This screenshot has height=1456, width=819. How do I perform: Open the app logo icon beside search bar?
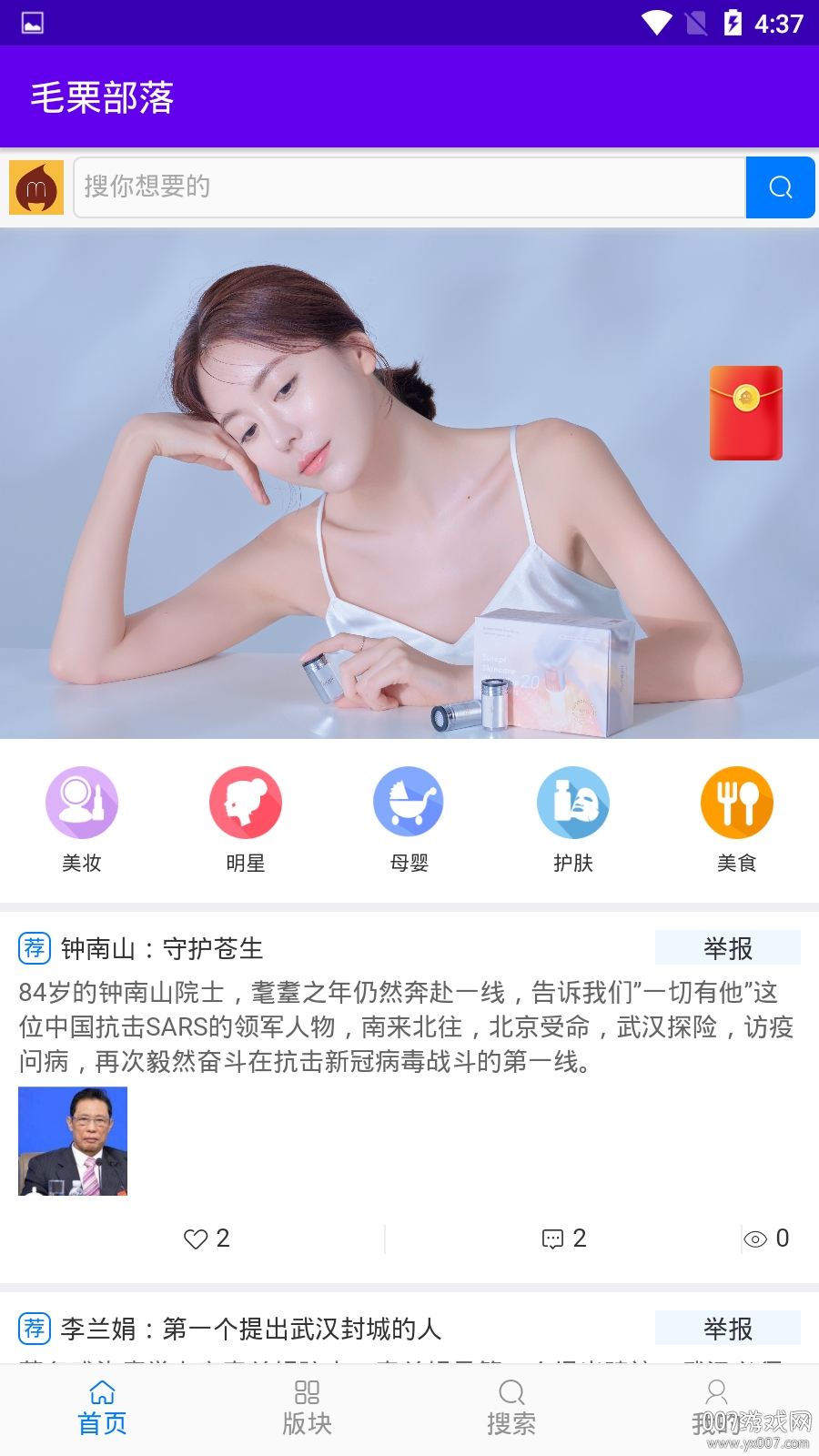37,187
